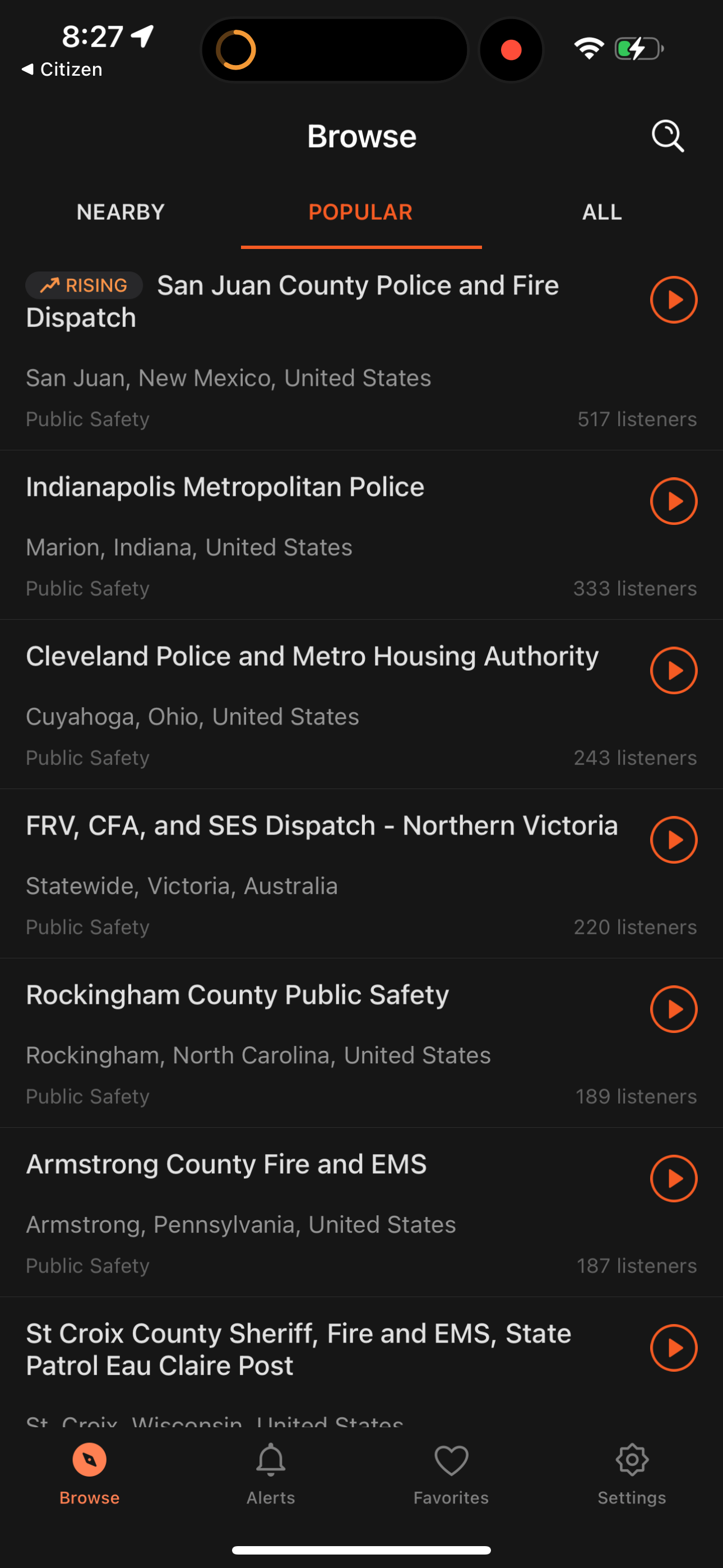The height and width of the screenshot is (1568, 723).
Task: Click the RISING badge icon
Action: (84, 285)
